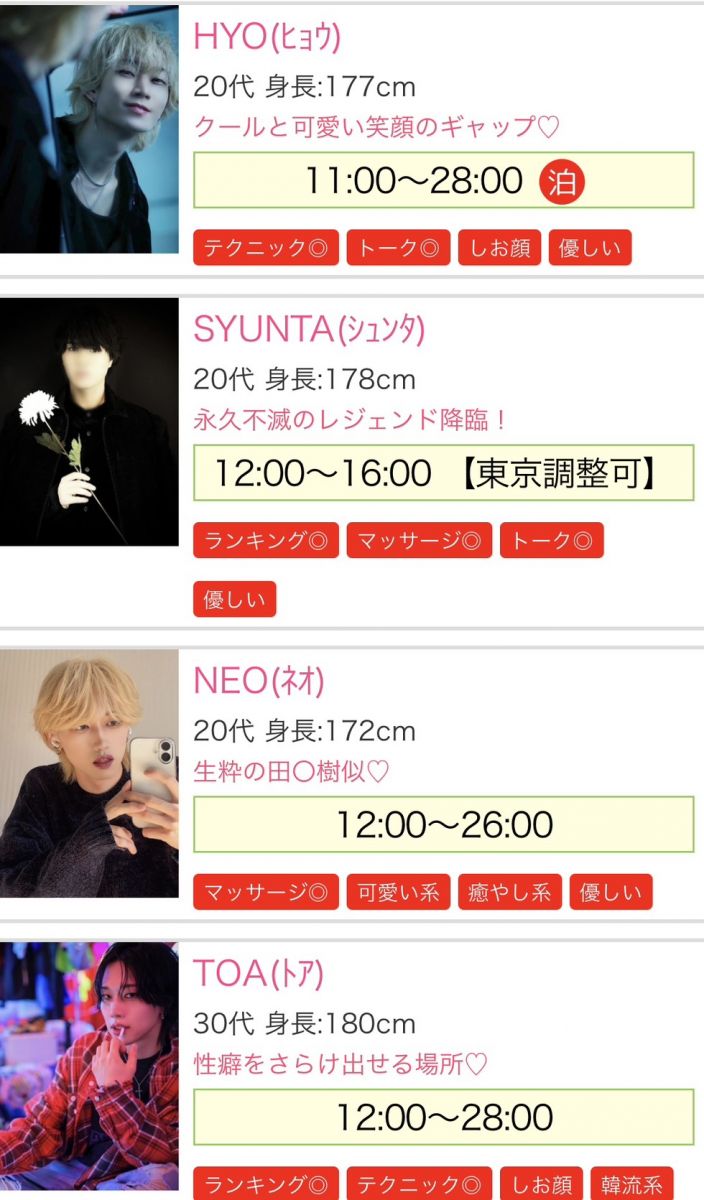Viewport: 704px width, 1200px height.
Task: Tap HYO's 11:00〜28:00 schedule box
Action: coord(443,181)
